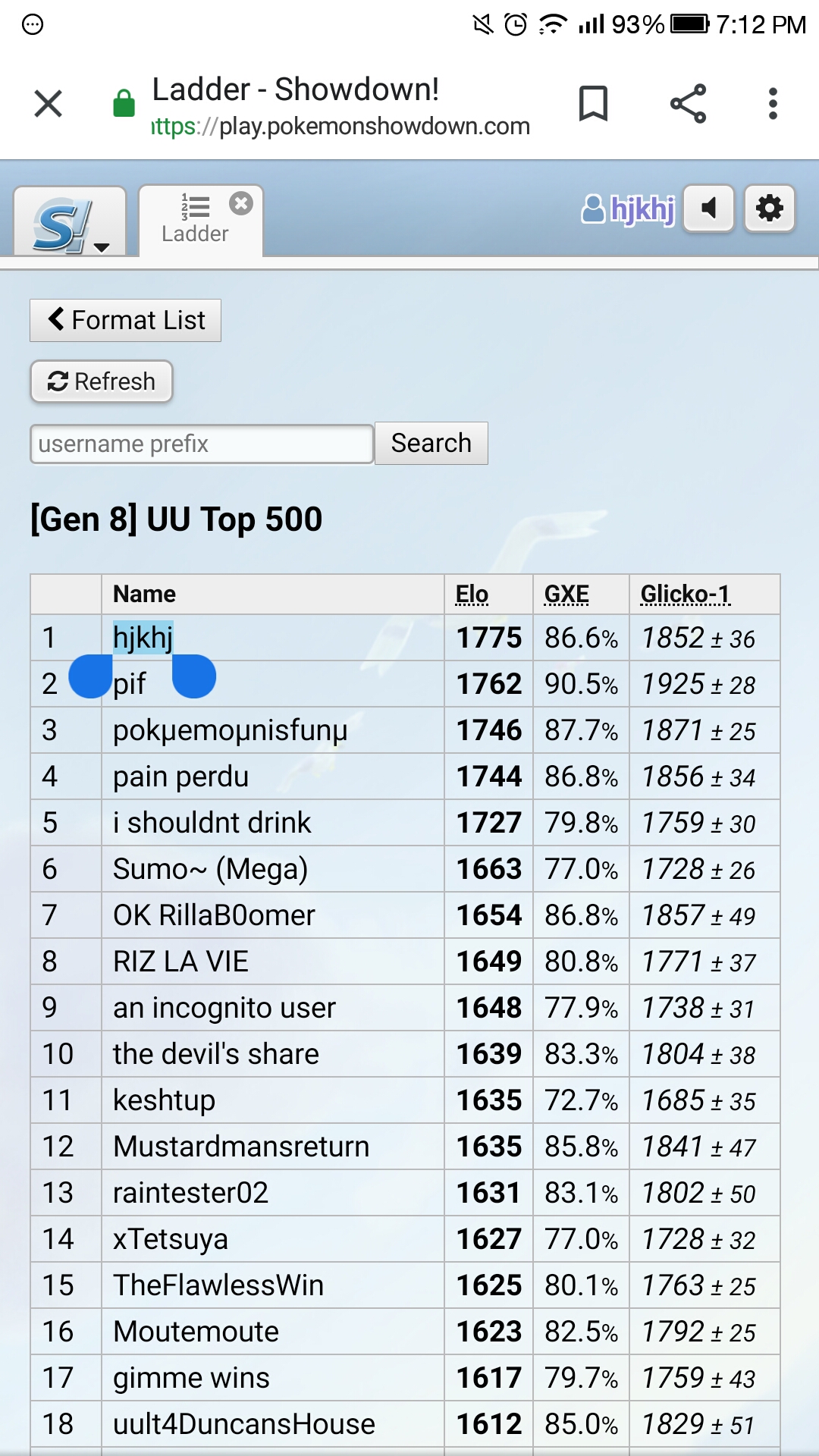Screen dimensions: 819x1456
Task: Share the ladder page link
Action: 688,104
